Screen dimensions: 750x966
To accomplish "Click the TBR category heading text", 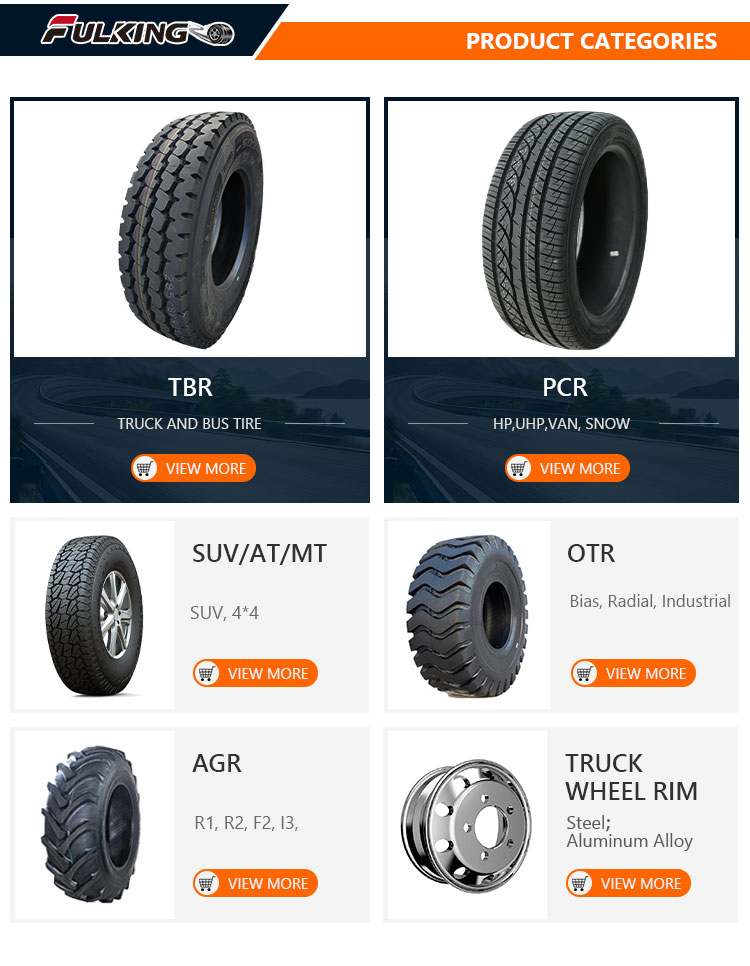I will [x=190, y=384].
